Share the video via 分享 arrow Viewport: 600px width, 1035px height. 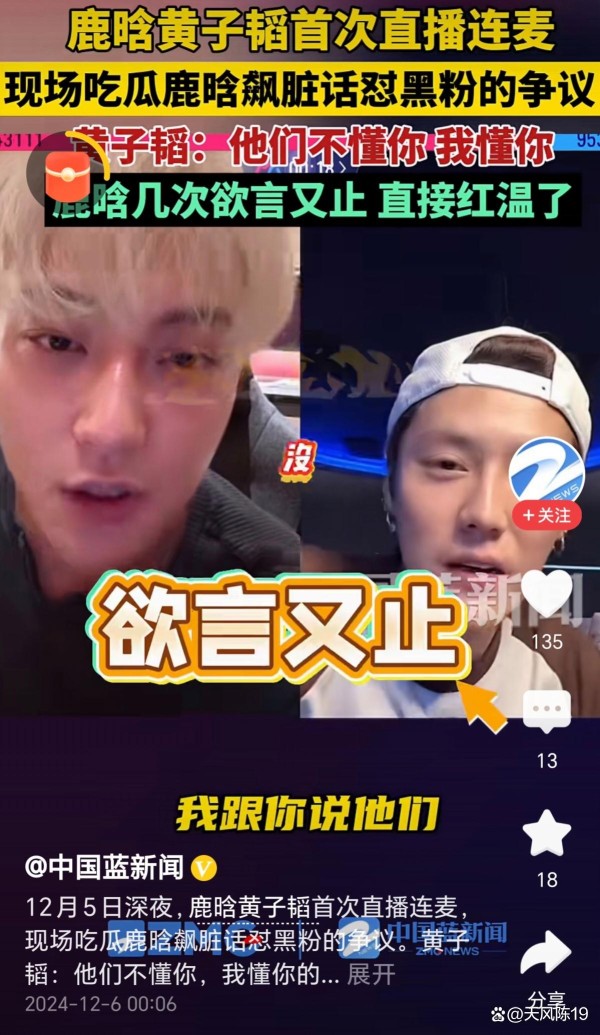click(x=545, y=954)
